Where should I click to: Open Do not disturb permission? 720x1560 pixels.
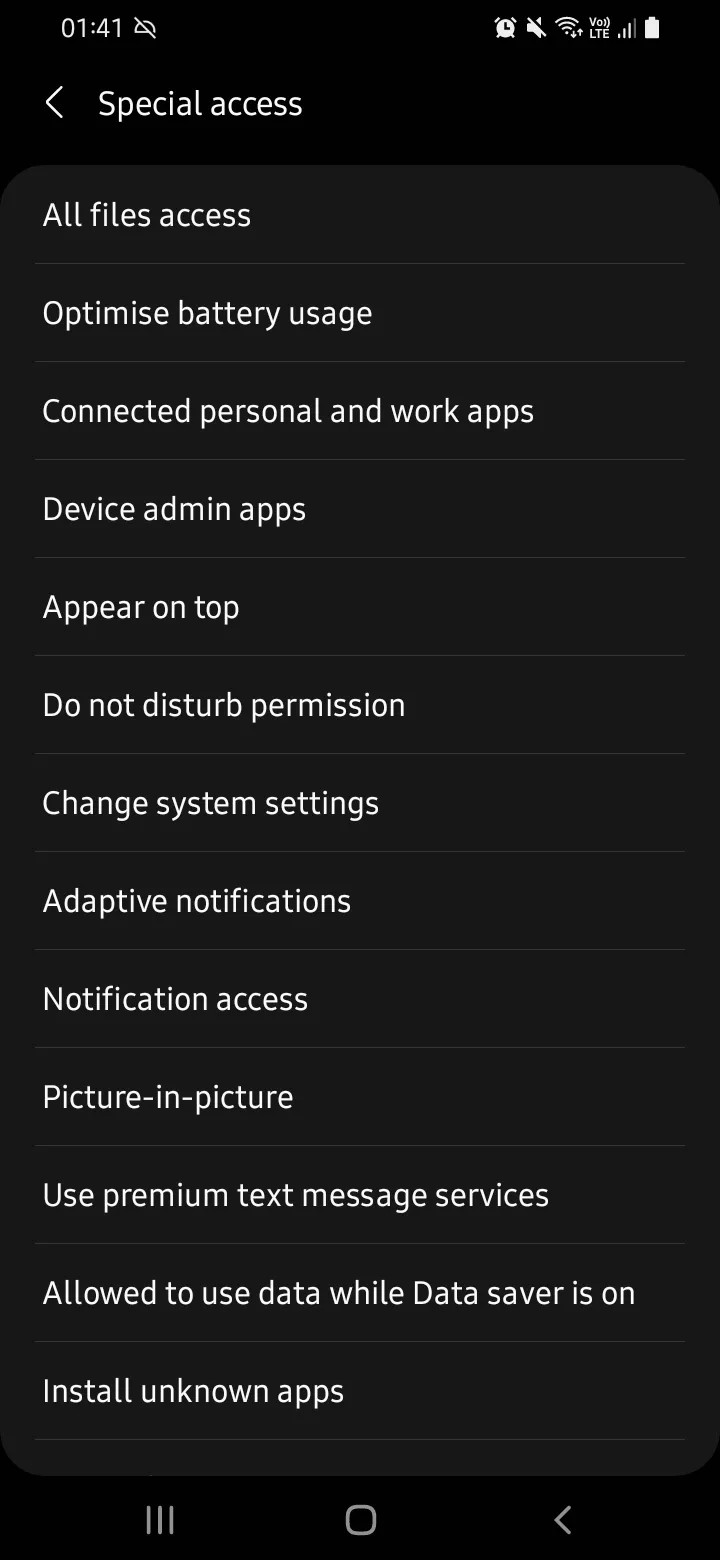(360, 705)
